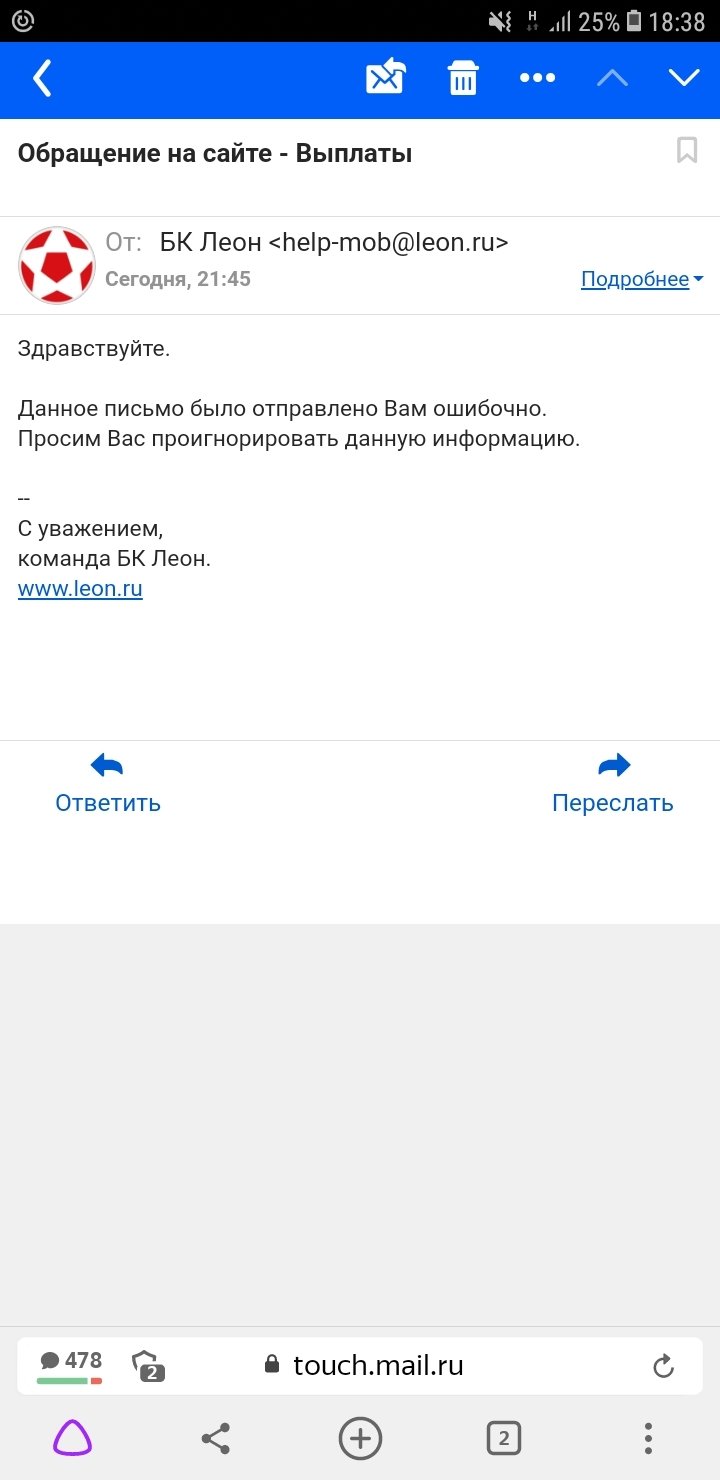The image size is (720, 1480).
Task: Flag this email with the bookmark
Action: [687, 151]
